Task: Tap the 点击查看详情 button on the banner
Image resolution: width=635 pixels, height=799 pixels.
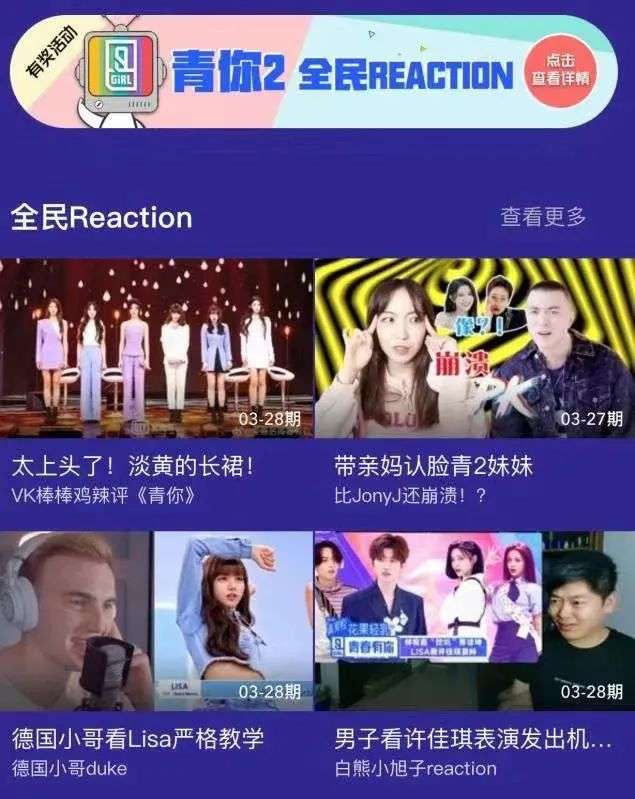Action: [561, 69]
